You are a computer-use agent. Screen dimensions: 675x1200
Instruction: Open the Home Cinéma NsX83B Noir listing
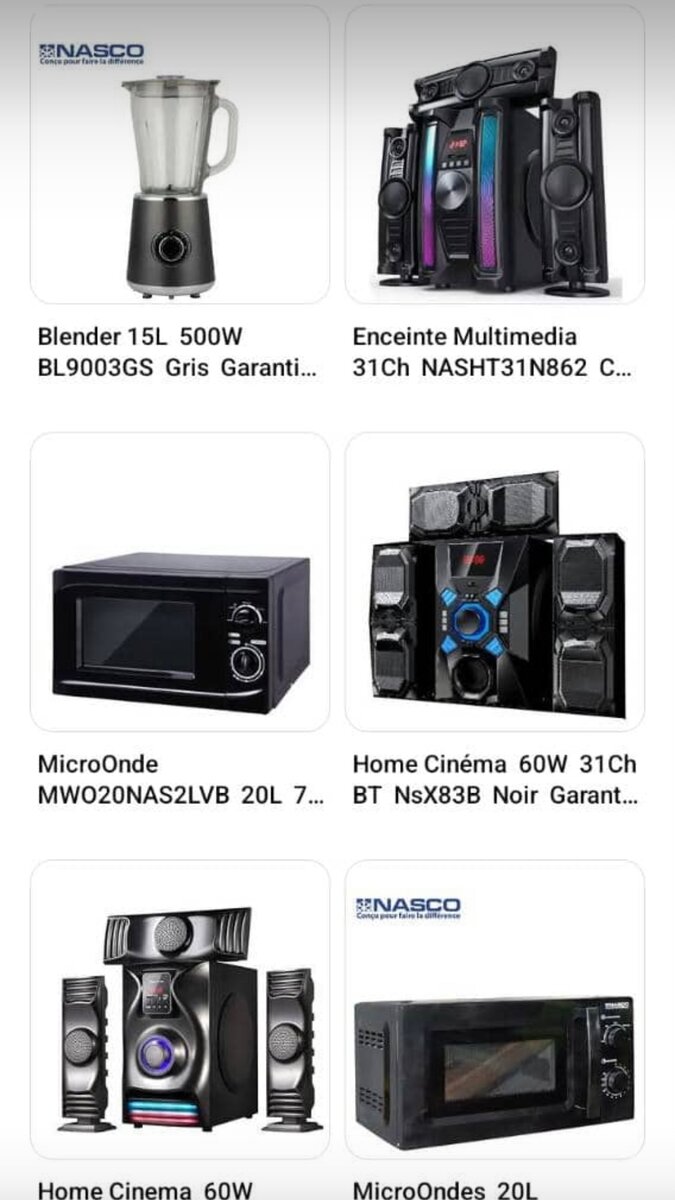(495, 582)
